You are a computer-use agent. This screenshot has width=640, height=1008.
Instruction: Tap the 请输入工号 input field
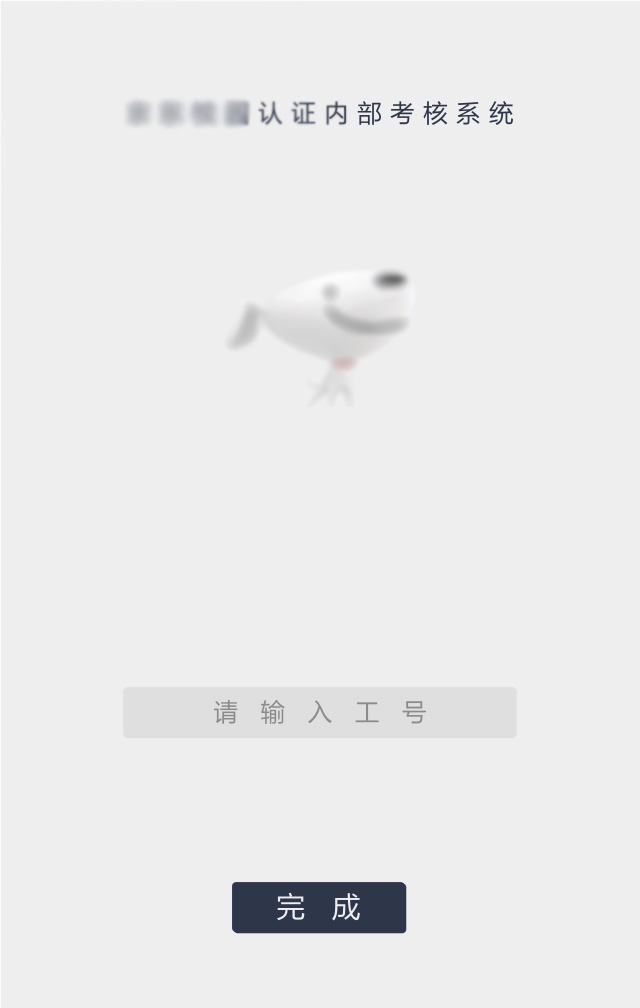coord(319,712)
